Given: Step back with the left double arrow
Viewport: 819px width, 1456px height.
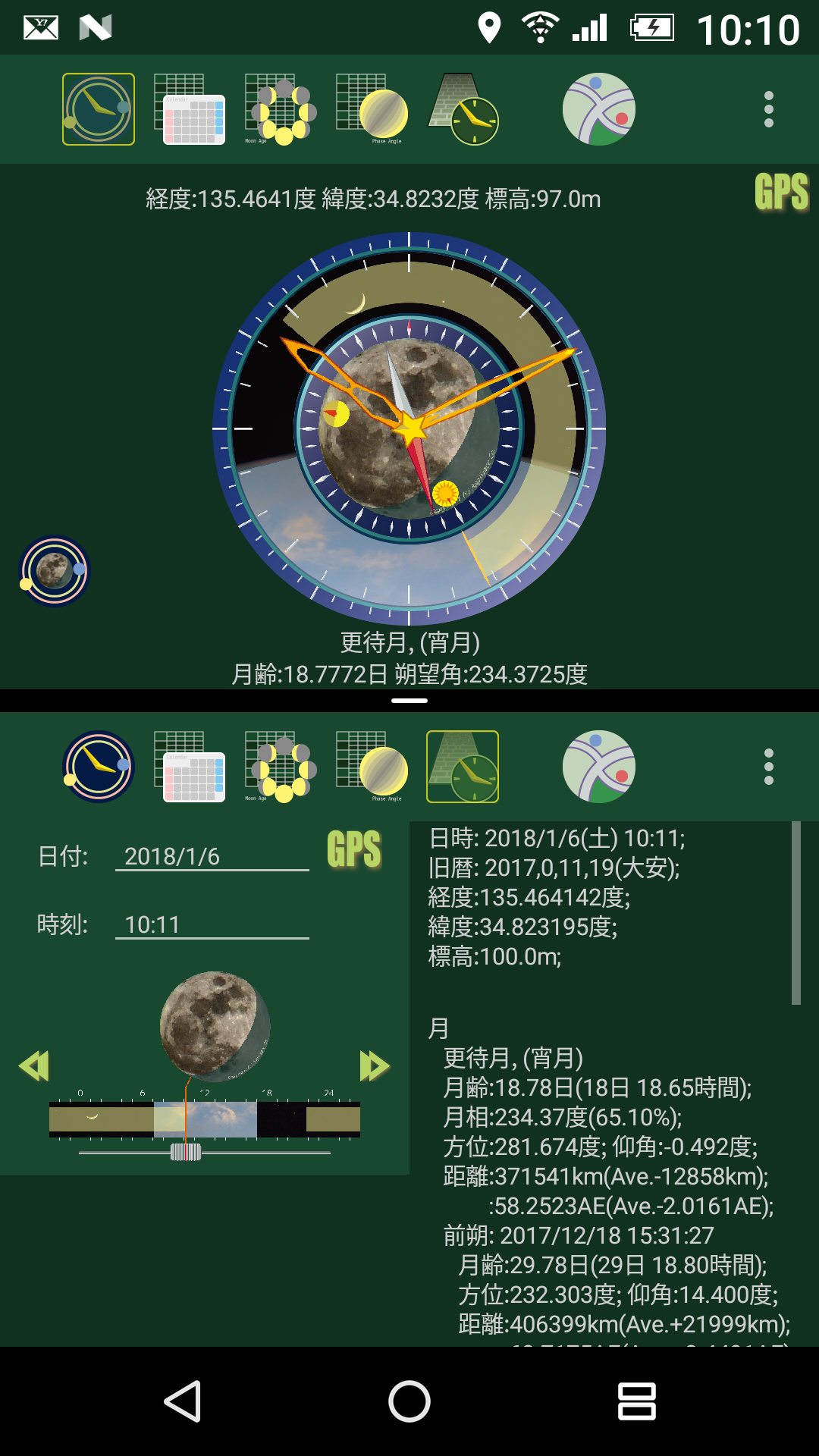Looking at the screenshot, I should [34, 1065].
